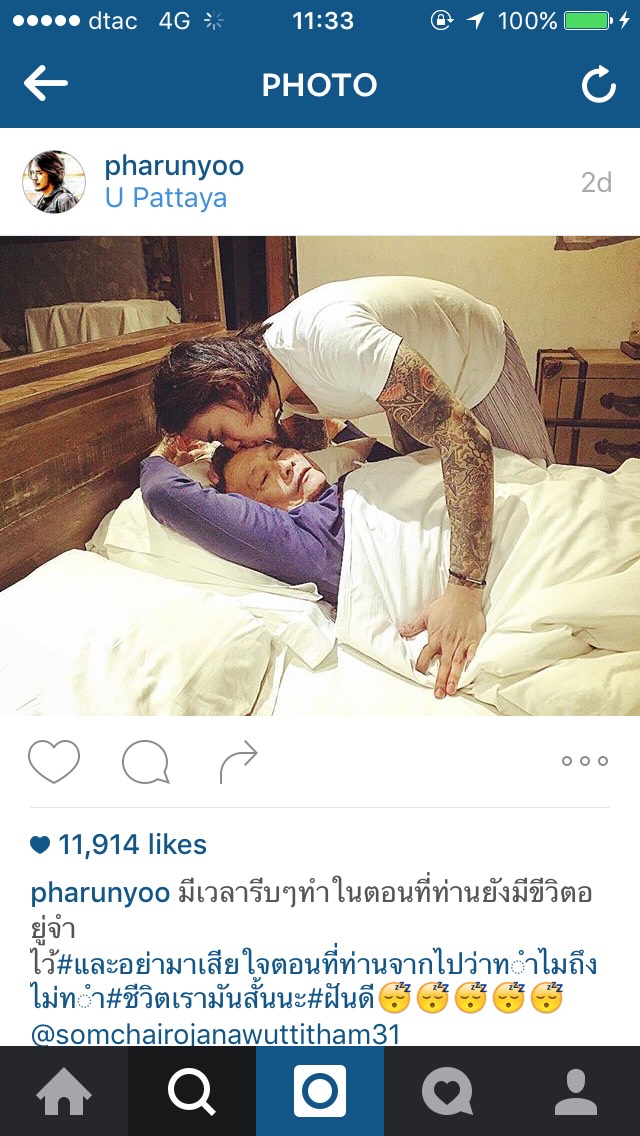Switch to the Profile tab
Image resolution: width=640 pixels, height=1136 pixels.
point(576,1091)
